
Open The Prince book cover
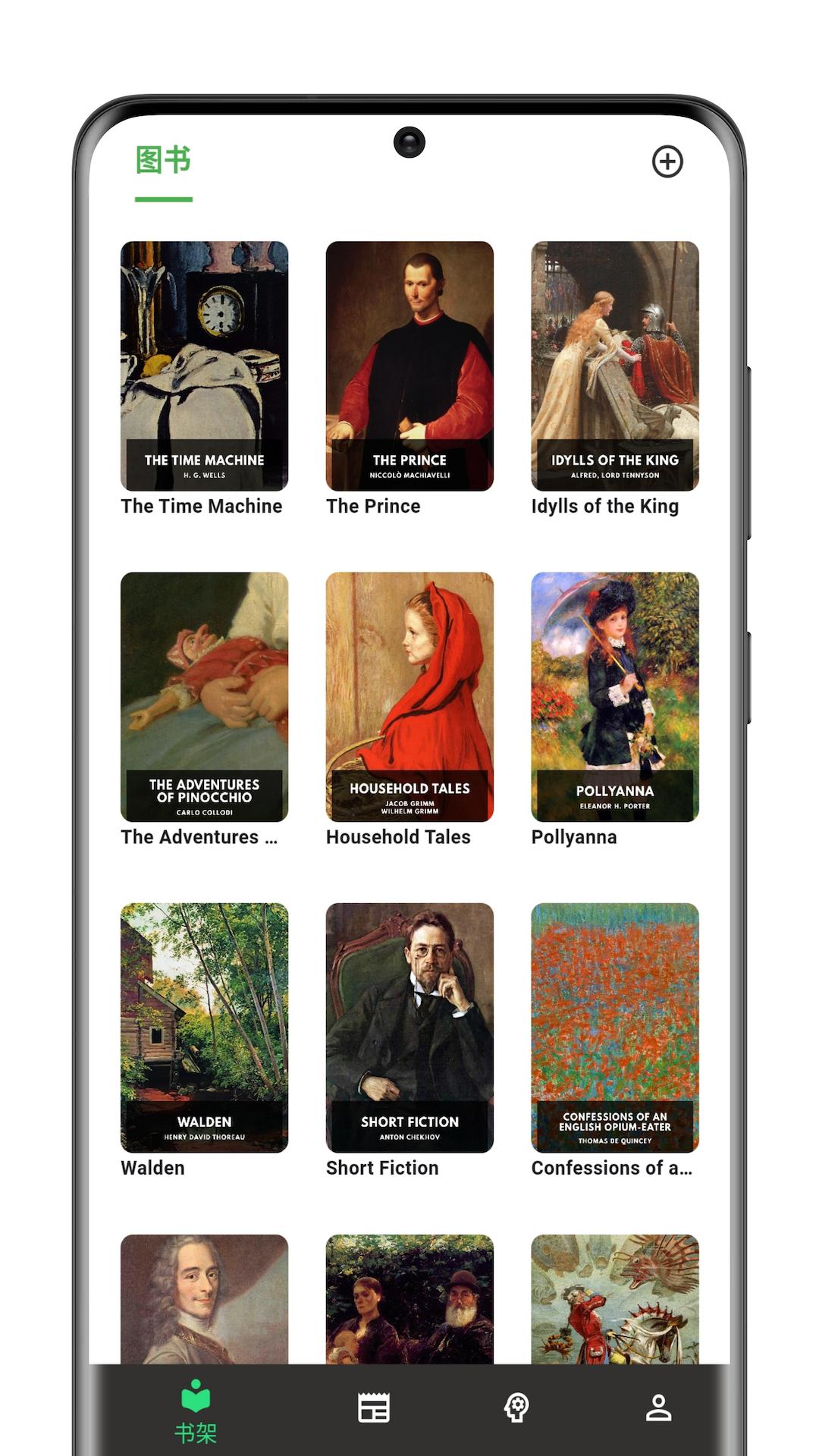pyautogui.click(x=409, y=366)
